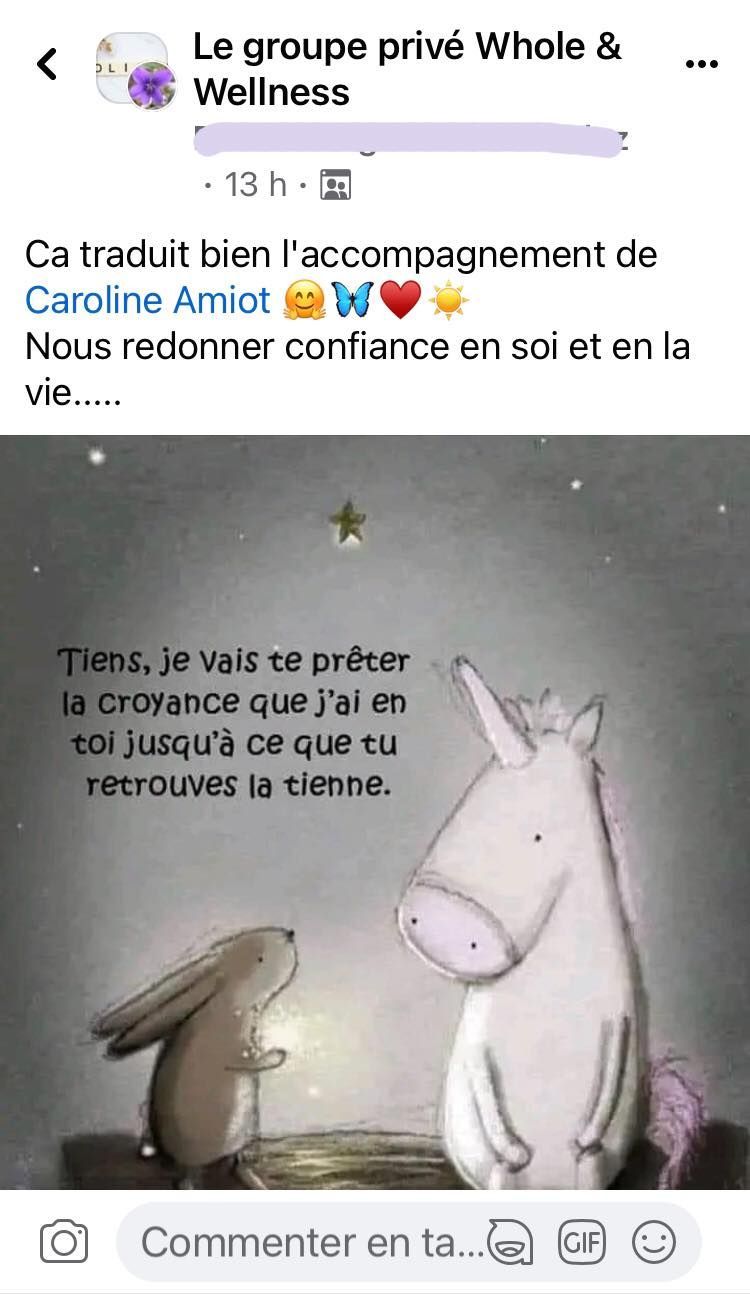Open Le groupe privé Whole & Wellness page
This screenshot has width=750, height=1294.
(406, 69)
